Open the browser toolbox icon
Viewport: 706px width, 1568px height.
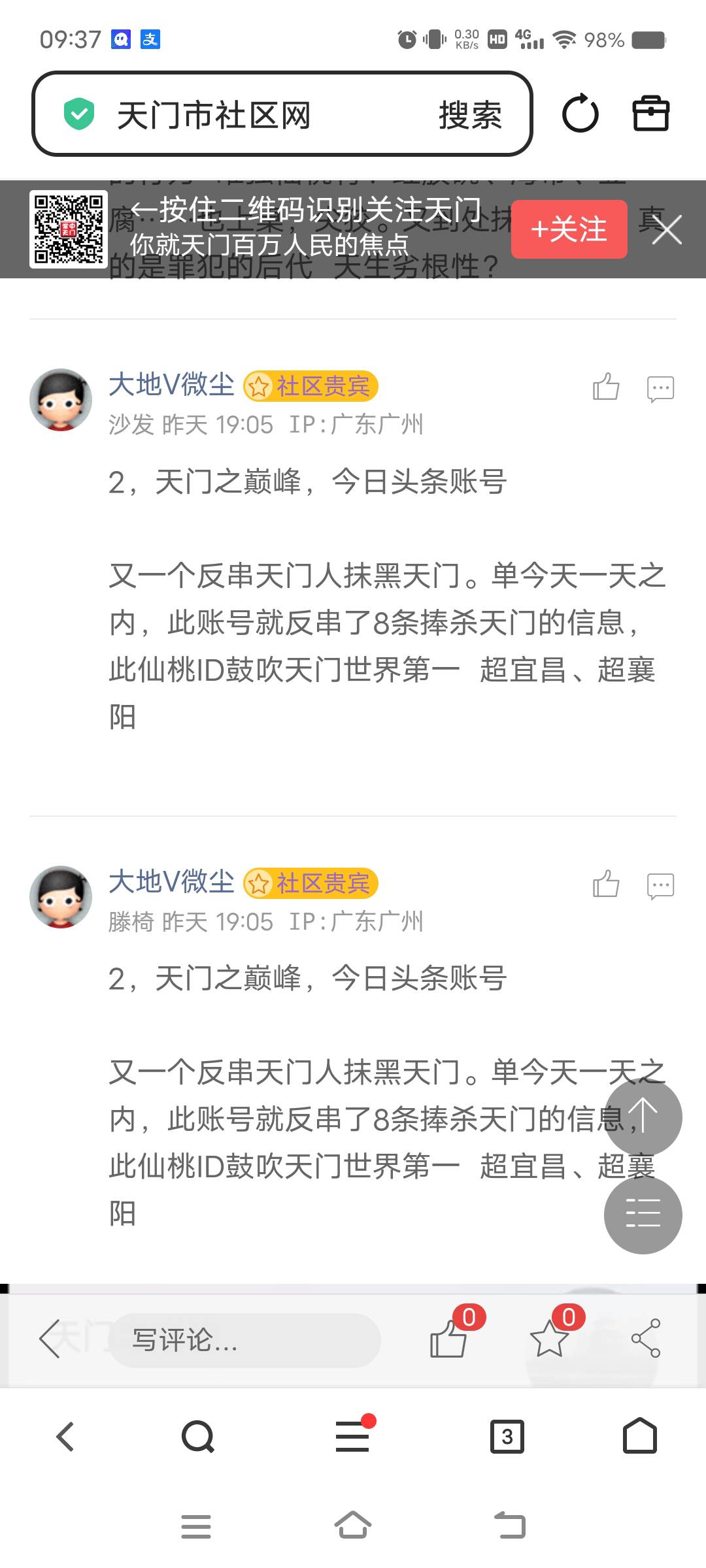coord(651,114)
